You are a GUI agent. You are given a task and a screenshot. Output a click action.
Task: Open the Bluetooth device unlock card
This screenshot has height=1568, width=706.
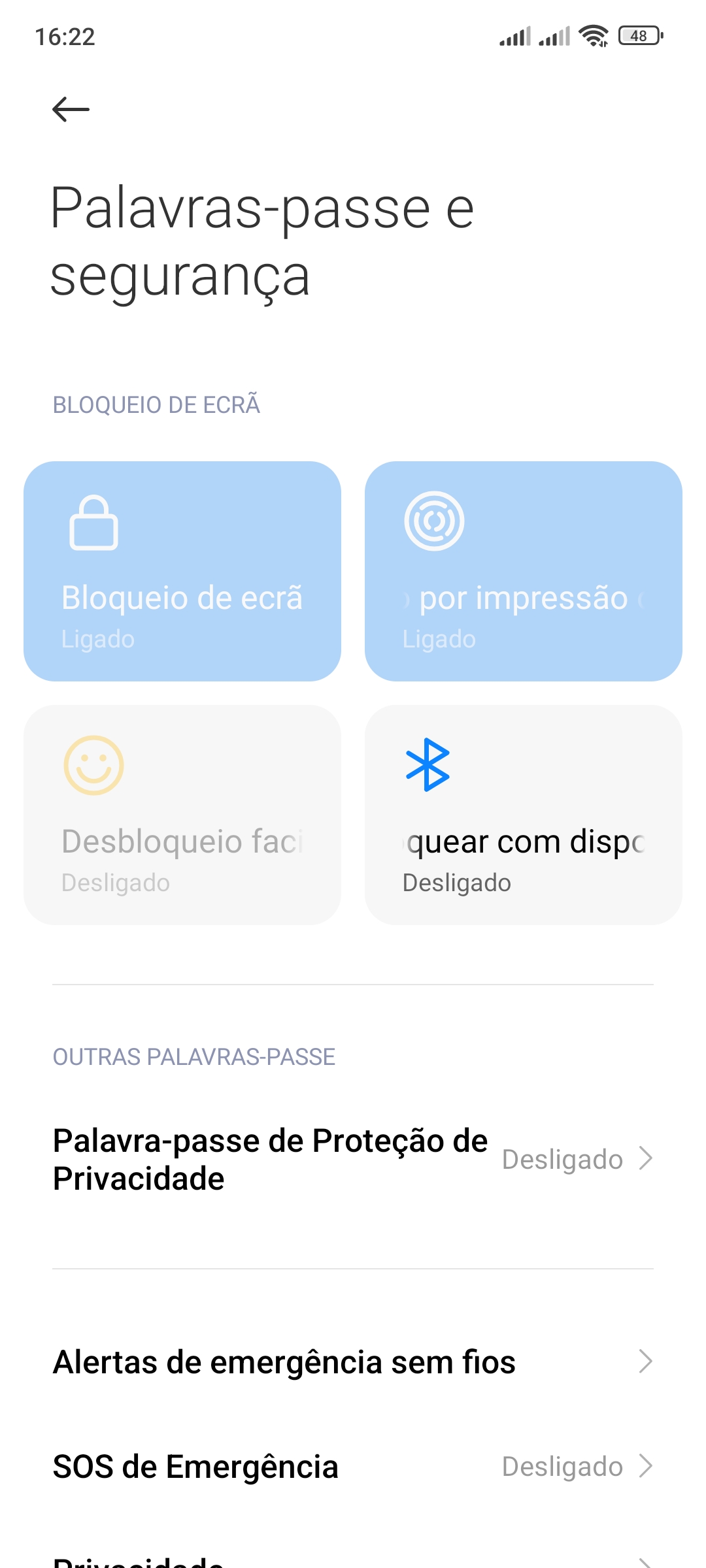pos(524,815)
